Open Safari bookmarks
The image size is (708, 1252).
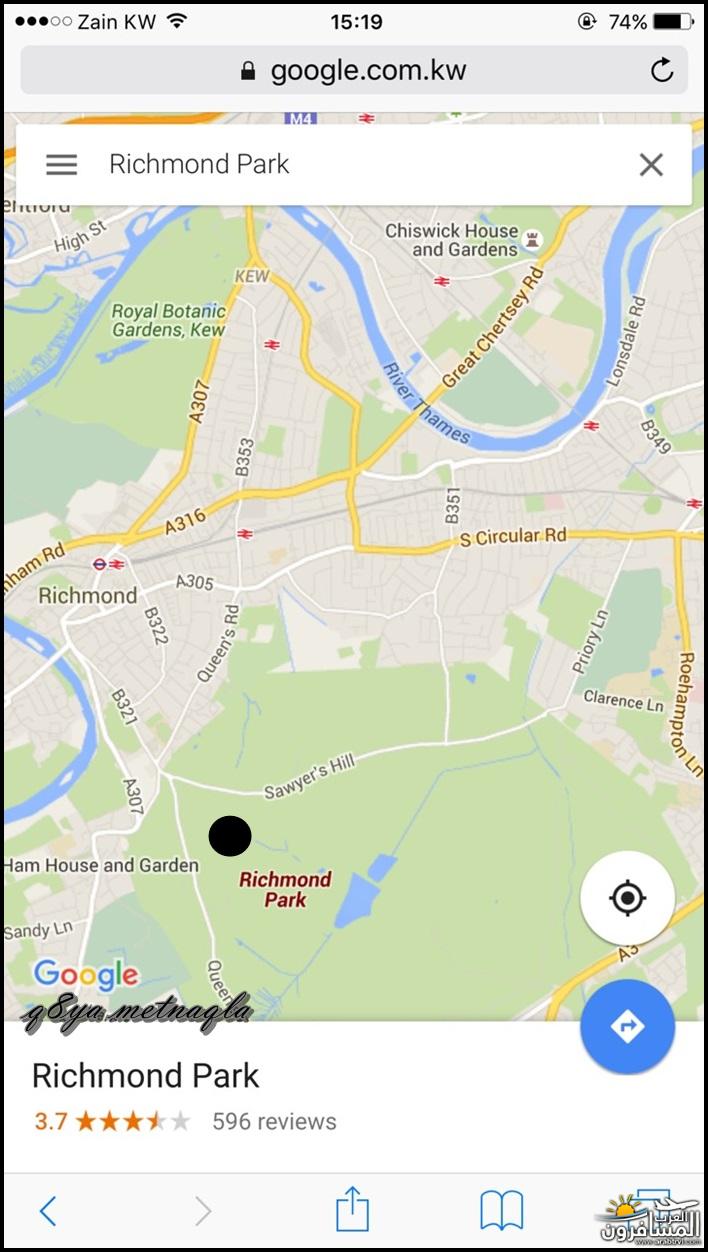[x=501, y=1211]
